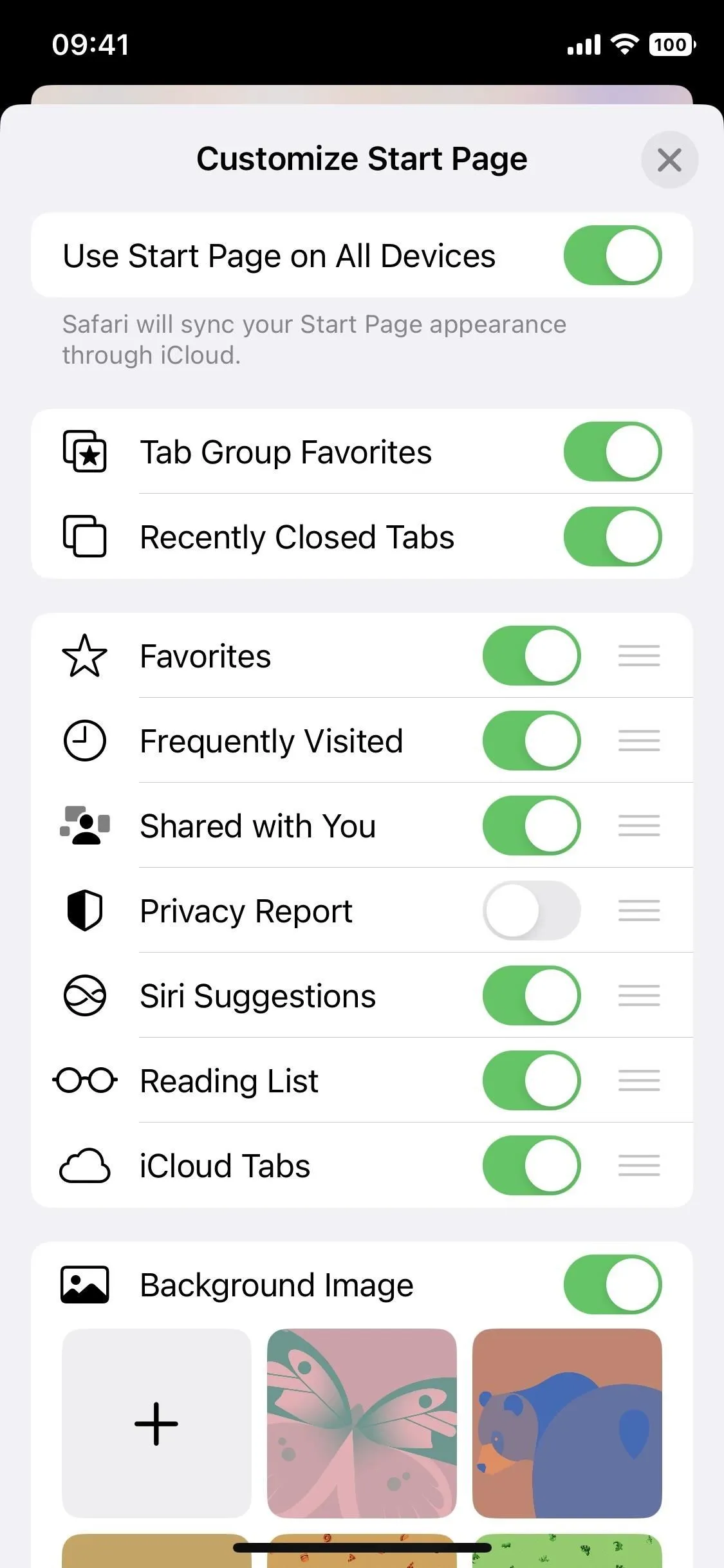This screenshot has width=724, height=1568.
Task: Tap the reorder handle beside Privacy Report
Action: coord(639,910)
